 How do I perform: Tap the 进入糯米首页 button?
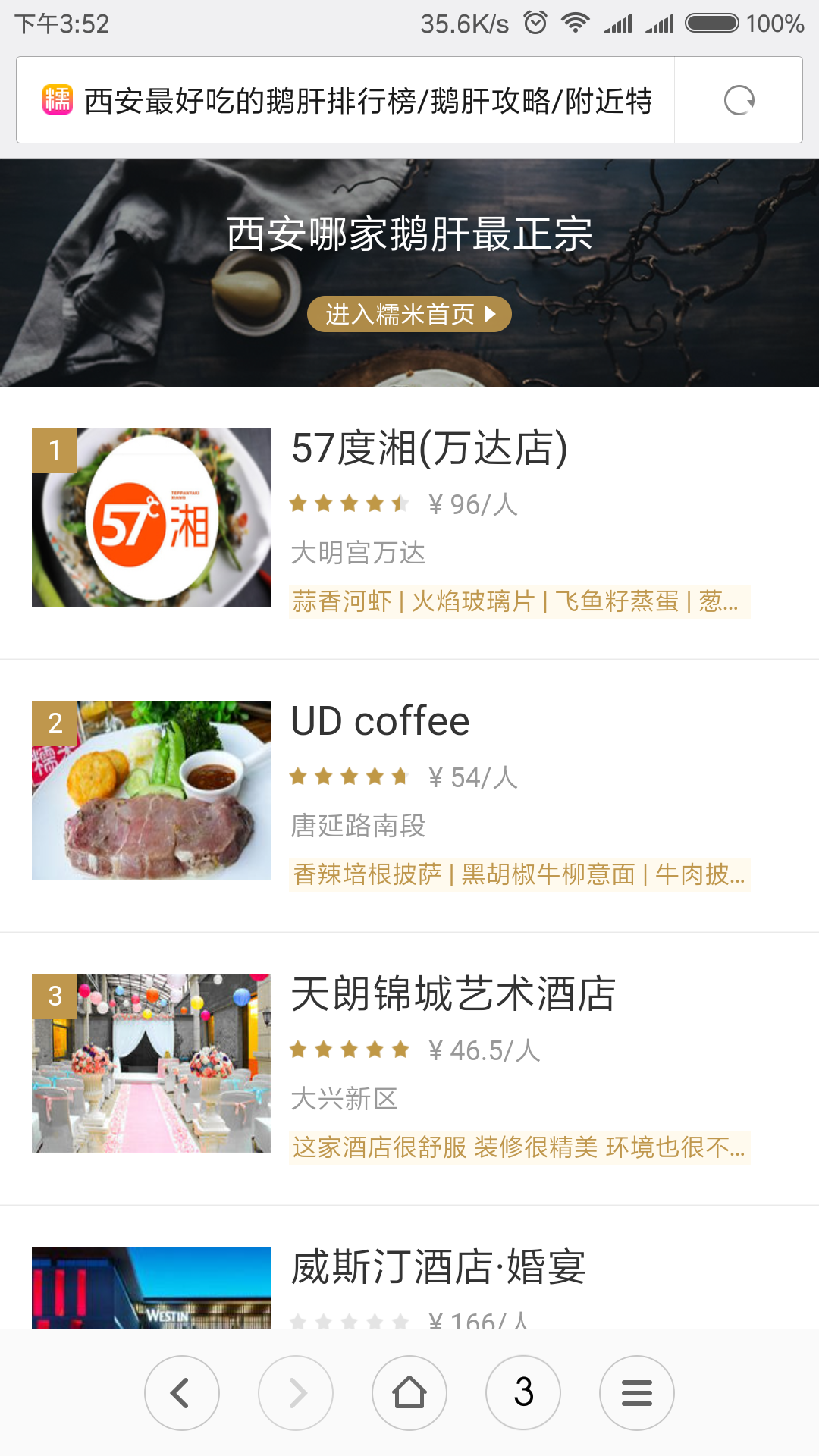pos(409,314)
